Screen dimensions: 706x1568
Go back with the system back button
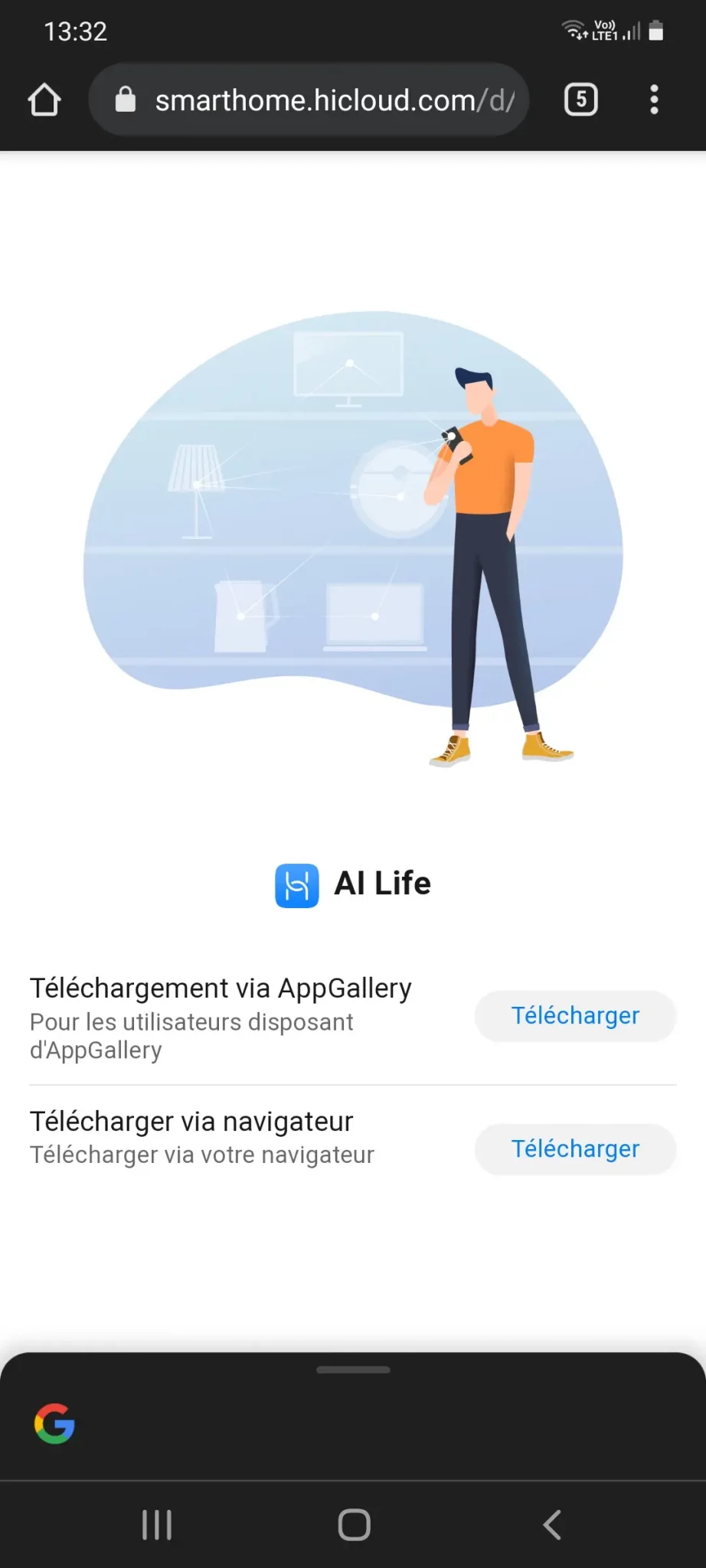pos(552,1524)
